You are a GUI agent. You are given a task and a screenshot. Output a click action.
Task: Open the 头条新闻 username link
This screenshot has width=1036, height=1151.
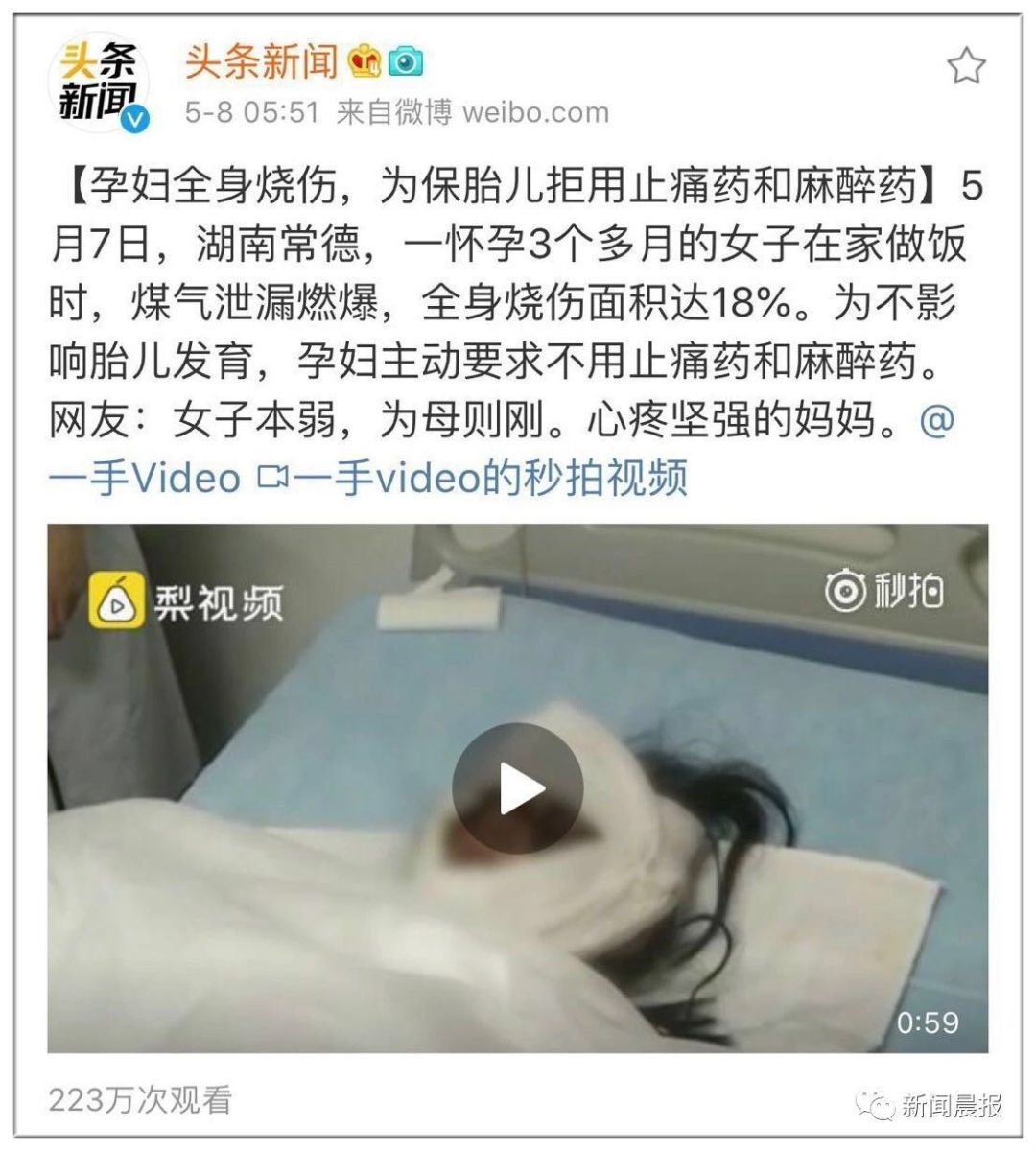click(x=260, y=62)
